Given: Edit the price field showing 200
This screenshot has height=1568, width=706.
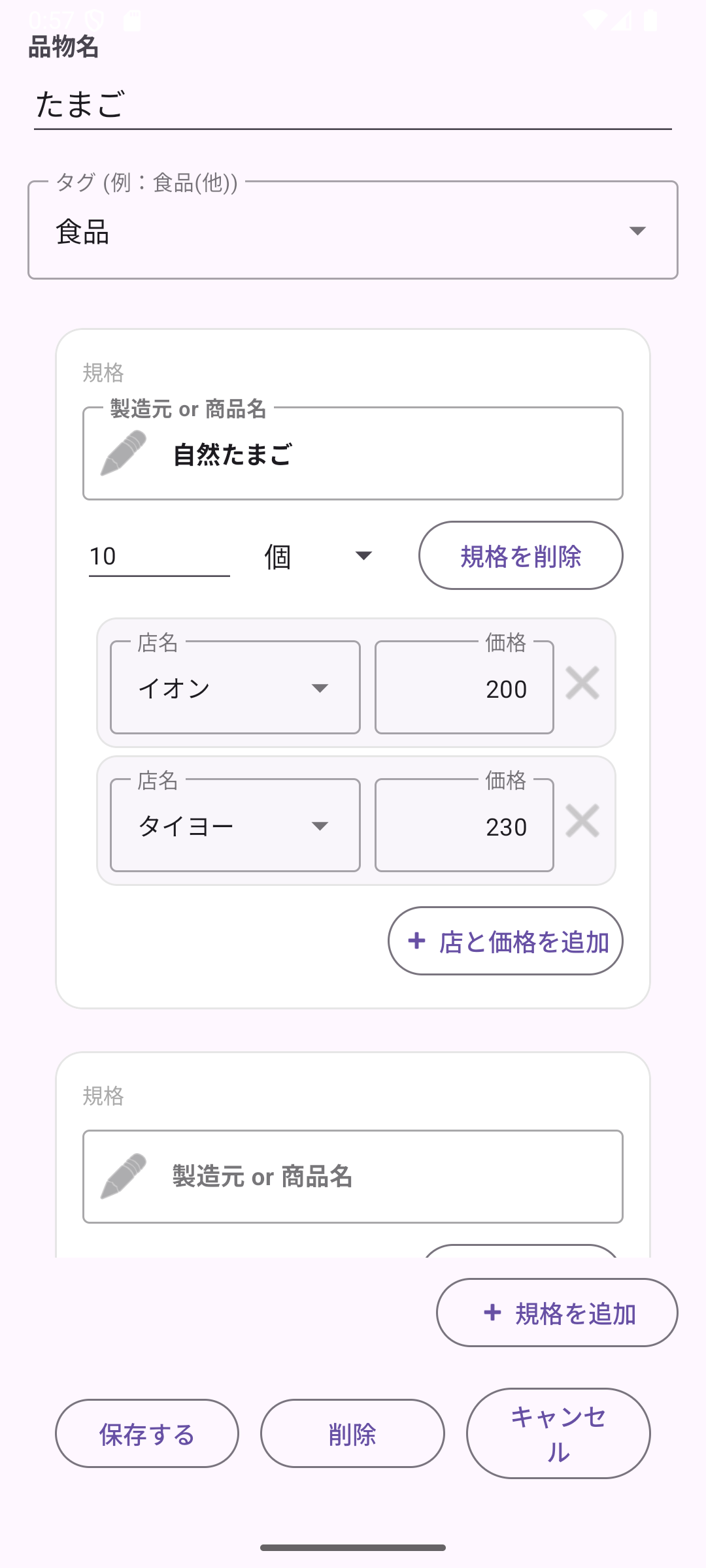Looking at the screenshot, I should [464, 689].
